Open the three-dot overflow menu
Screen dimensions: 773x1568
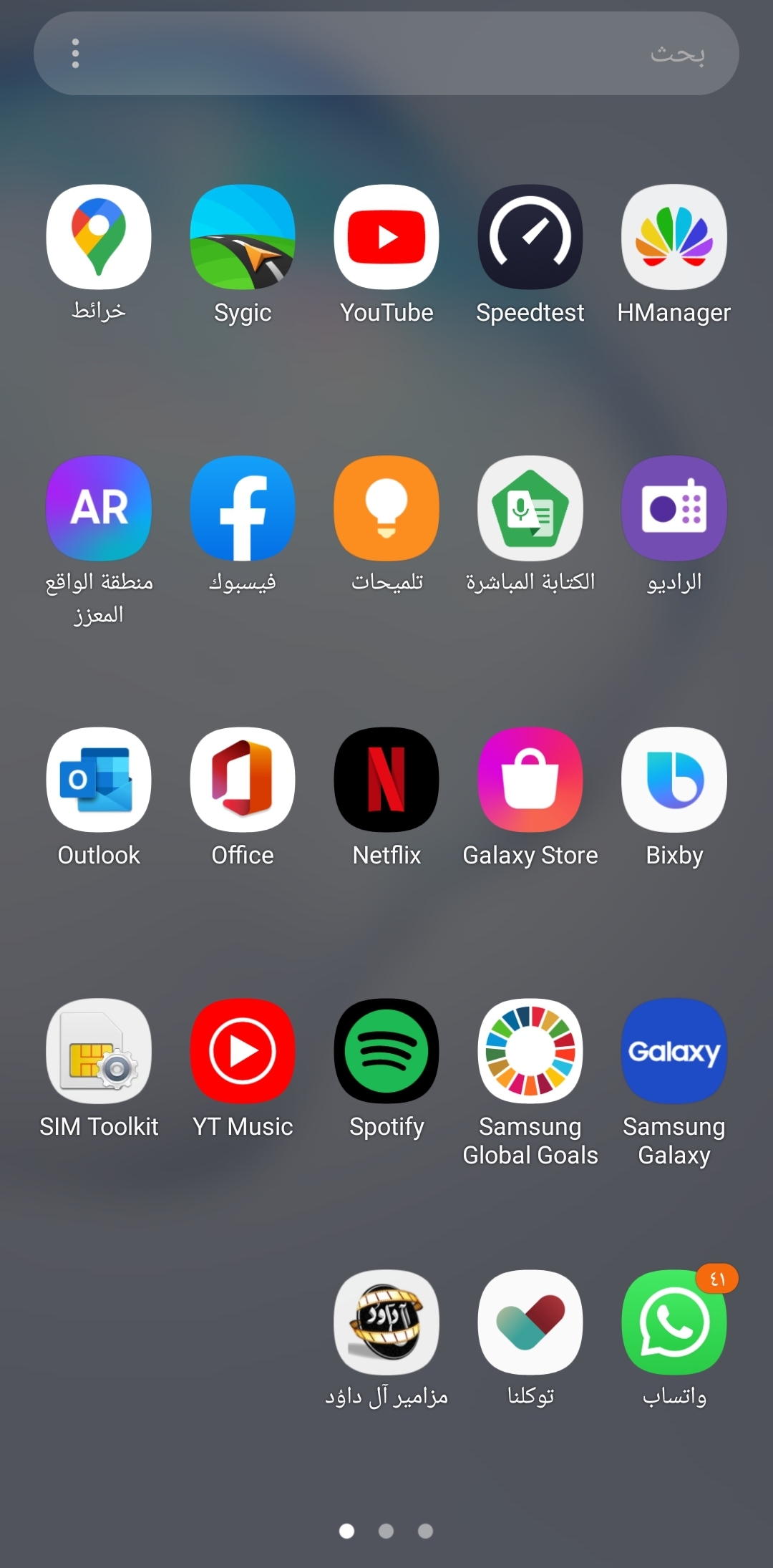[x=75, y=54]
